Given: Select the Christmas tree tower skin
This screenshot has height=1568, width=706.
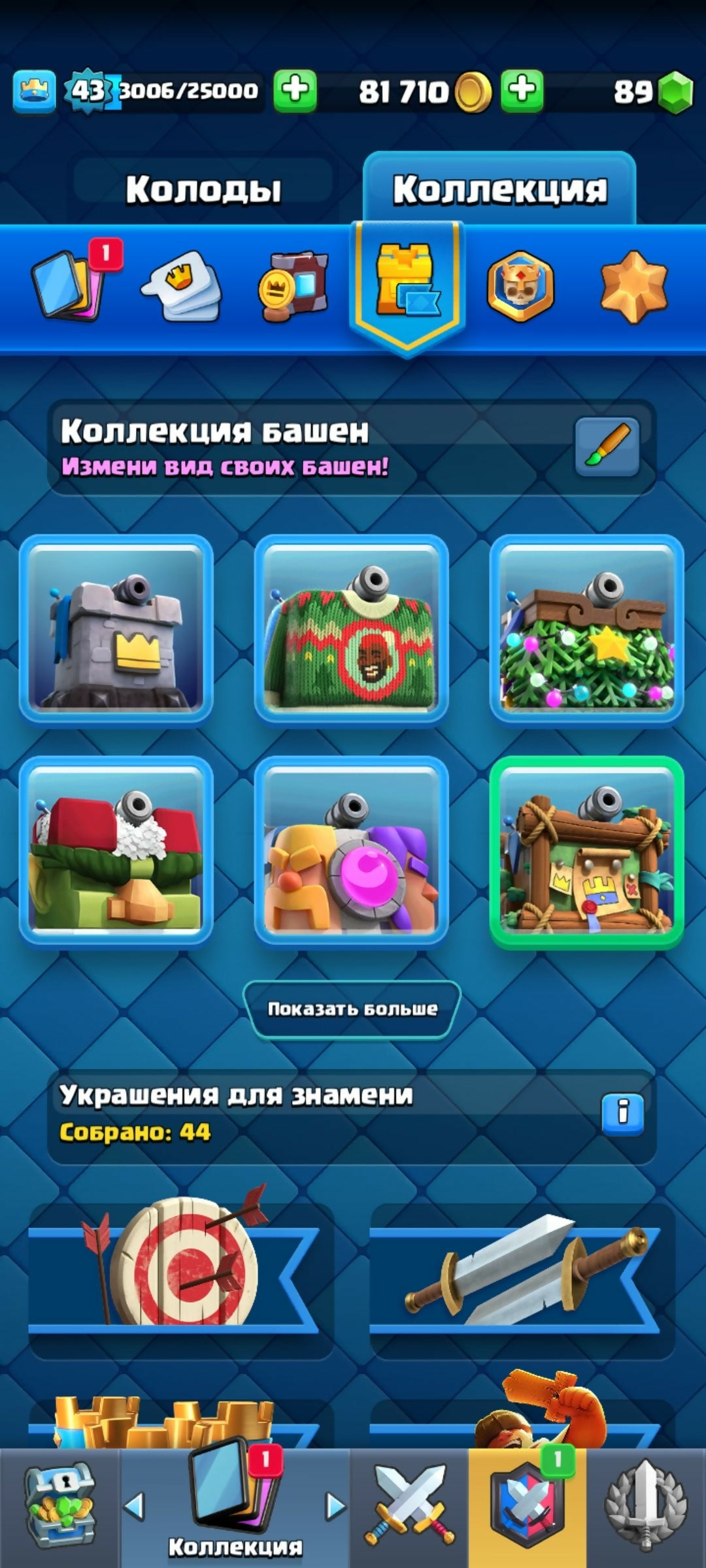Looking at the screenshot, I should 586,630.
